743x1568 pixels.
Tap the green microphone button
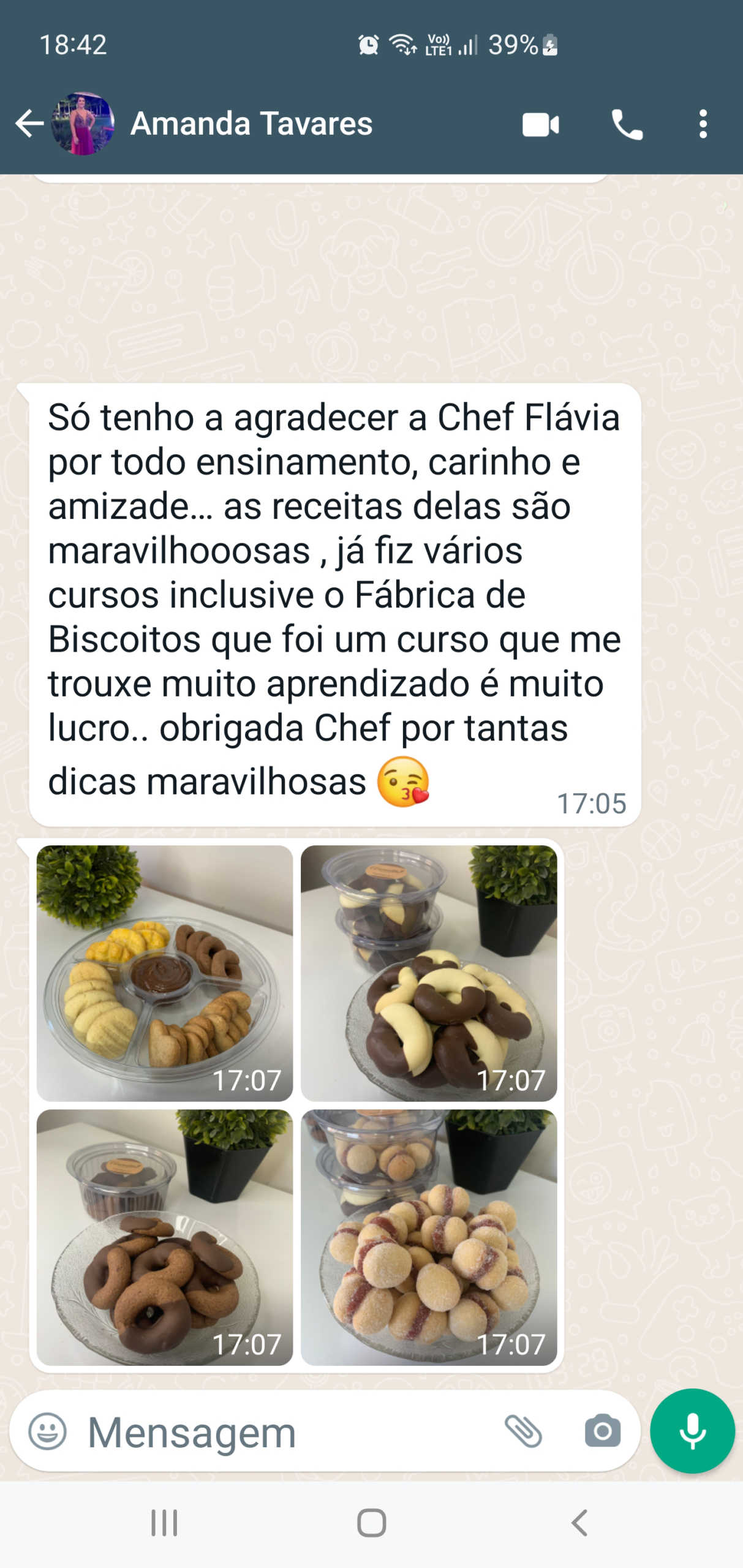(692, 1431)
